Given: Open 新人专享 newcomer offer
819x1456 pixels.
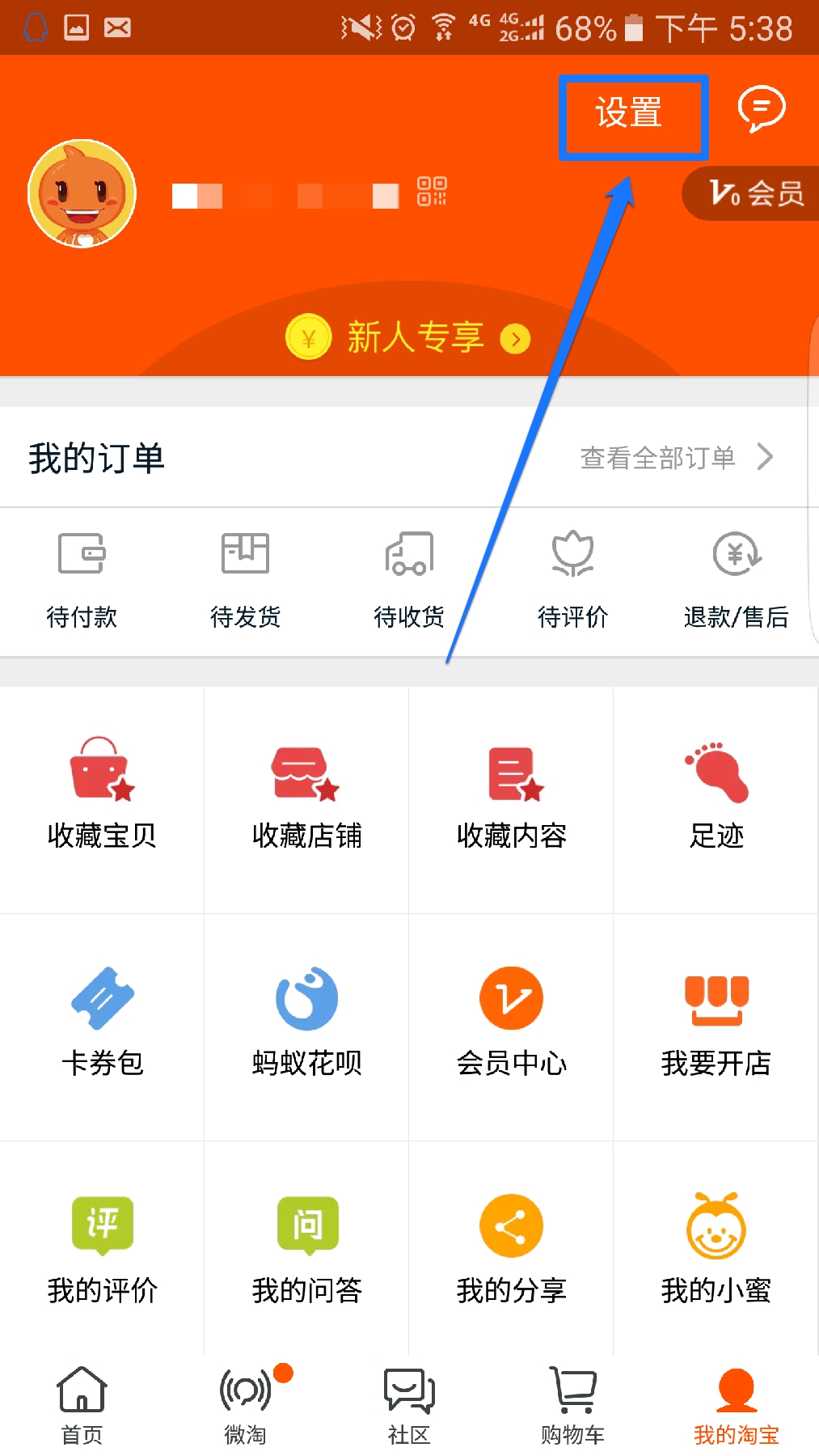Looking at the screenshot, I should (409, 337).
